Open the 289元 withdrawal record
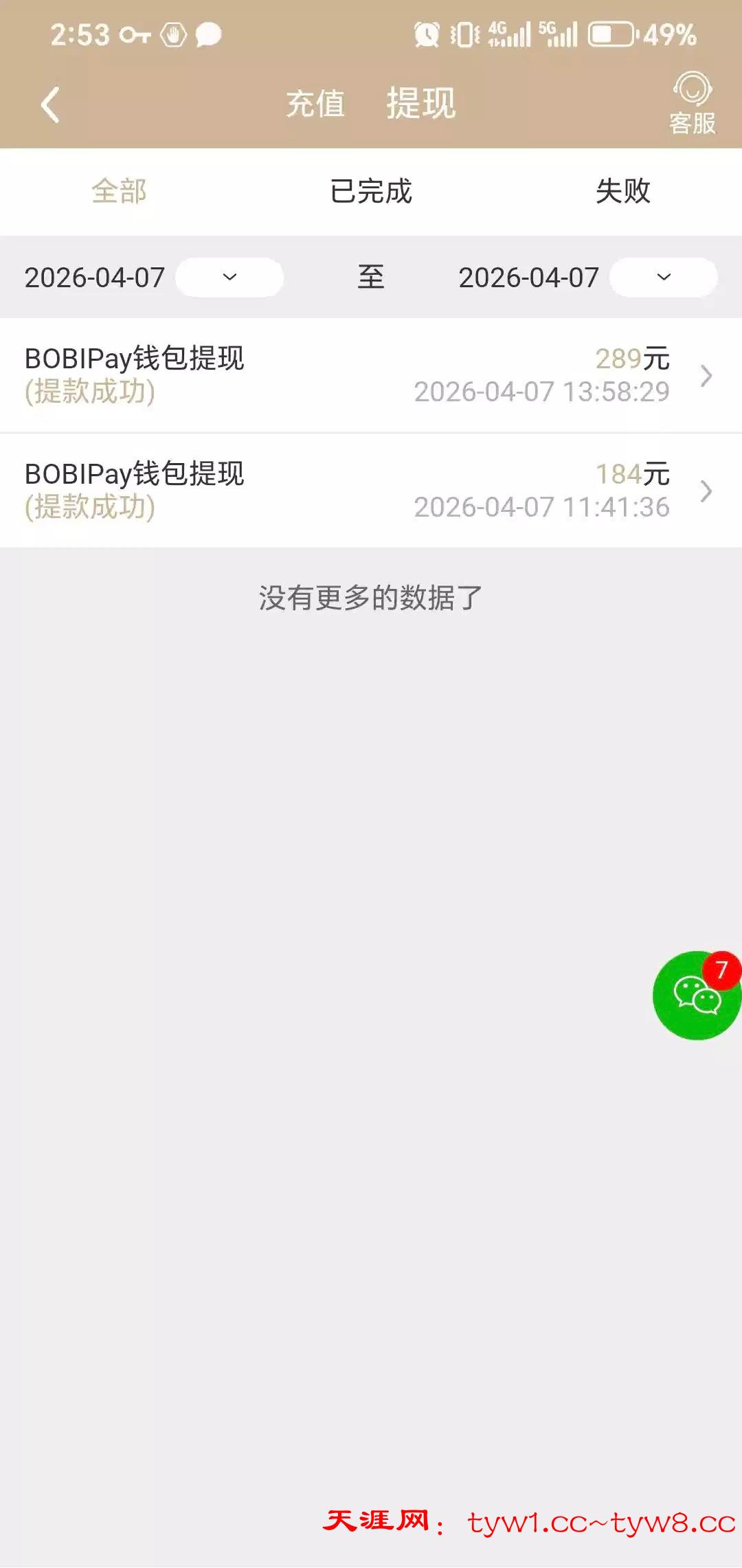Viewport: 742px width, 1568px height. (x=371, y=375)
